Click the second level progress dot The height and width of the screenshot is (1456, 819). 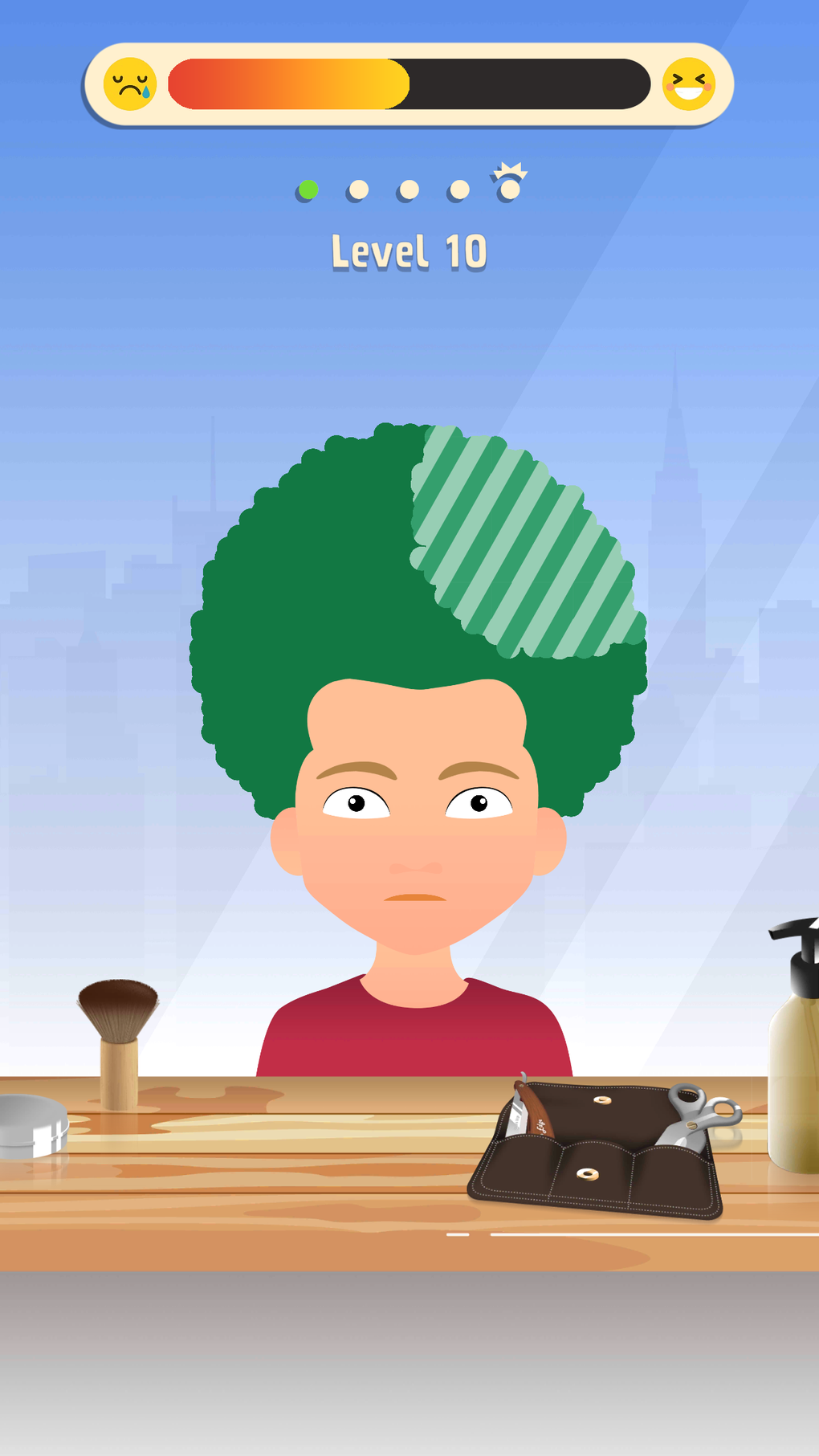tap(358, 189)
